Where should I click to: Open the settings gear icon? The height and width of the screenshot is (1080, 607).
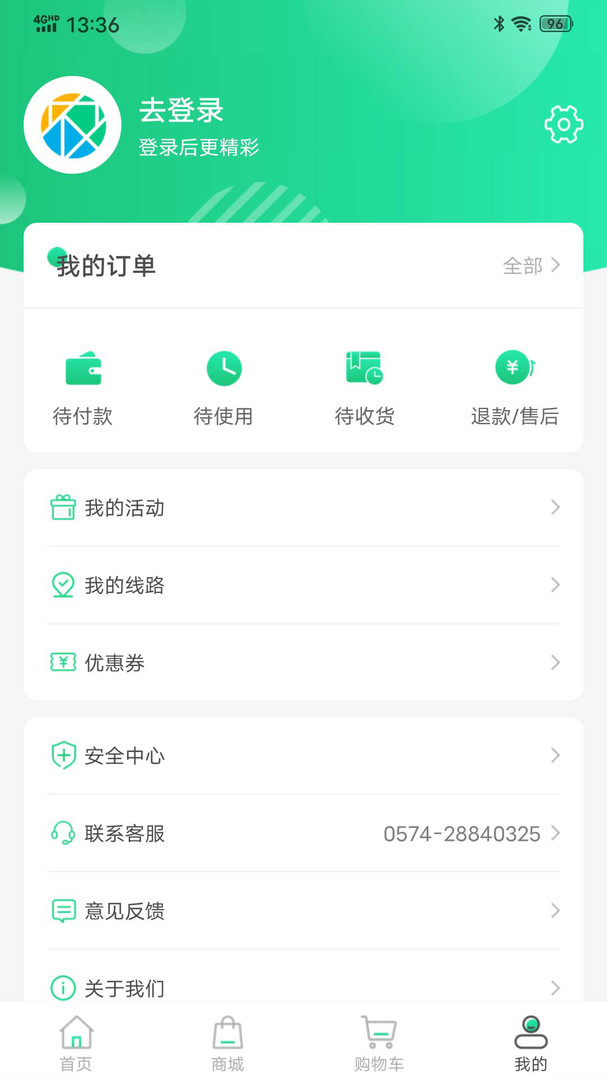(x=564, y=125)
